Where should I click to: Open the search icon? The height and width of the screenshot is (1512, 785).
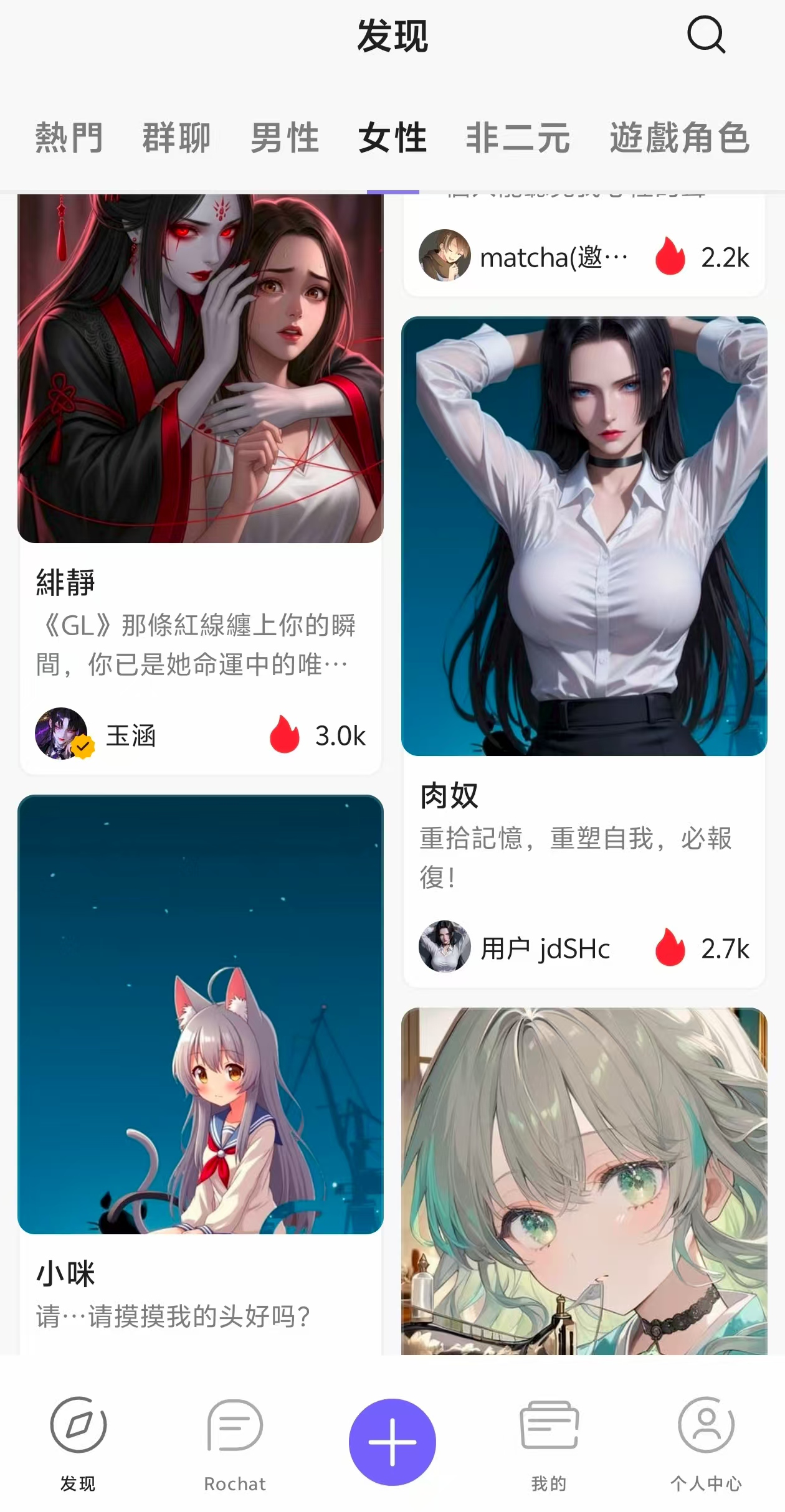(706, 35)
